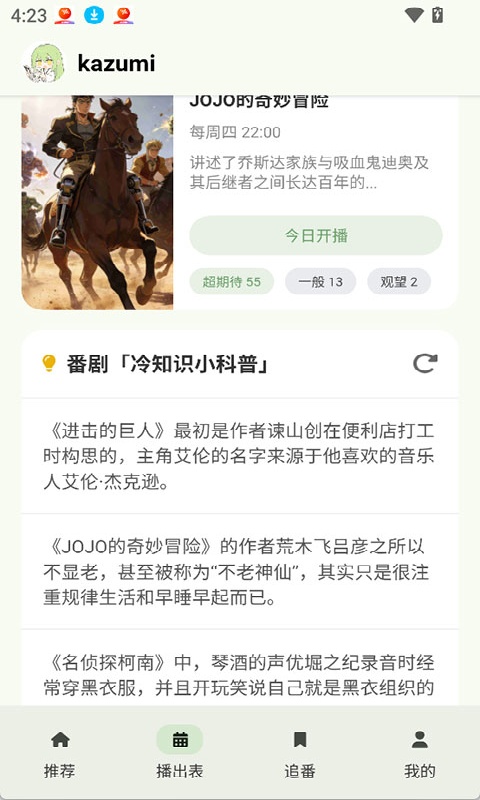Refresh the 冷知识小科普 trivia
480x800 pixels.
425,364
